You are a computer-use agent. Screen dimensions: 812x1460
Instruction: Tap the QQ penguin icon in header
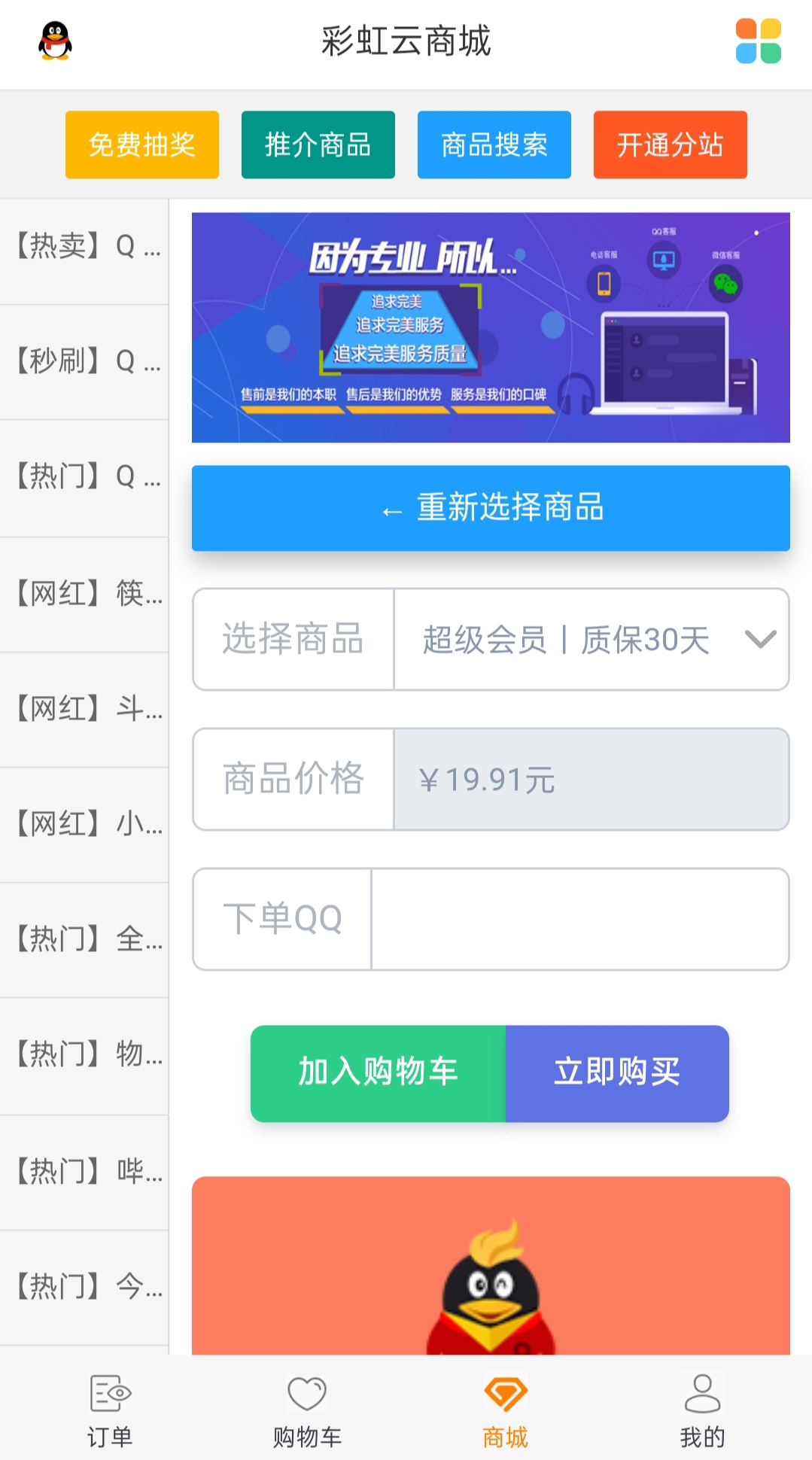pyautogui.click(x=55, y=41)
